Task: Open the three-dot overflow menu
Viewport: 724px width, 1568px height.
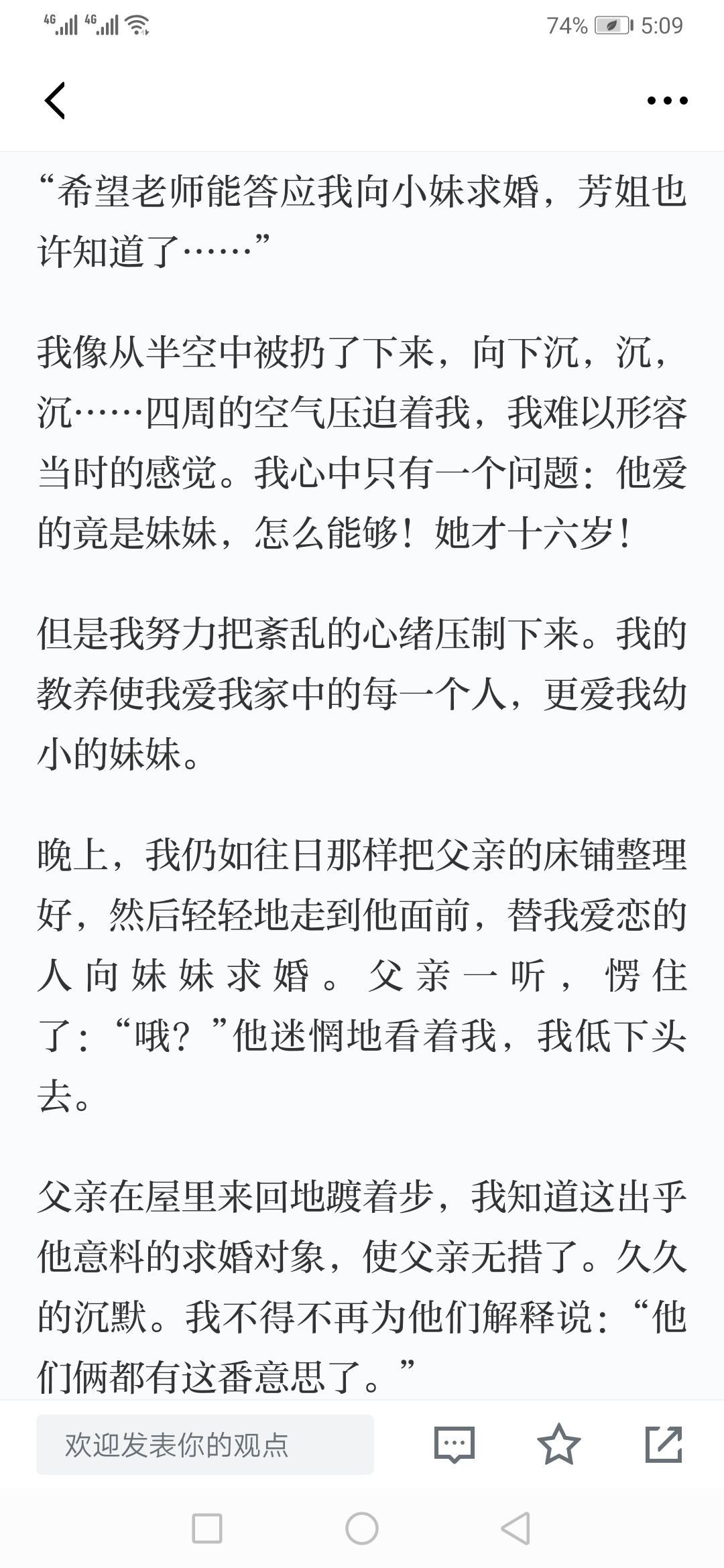Action: [667, 101]
